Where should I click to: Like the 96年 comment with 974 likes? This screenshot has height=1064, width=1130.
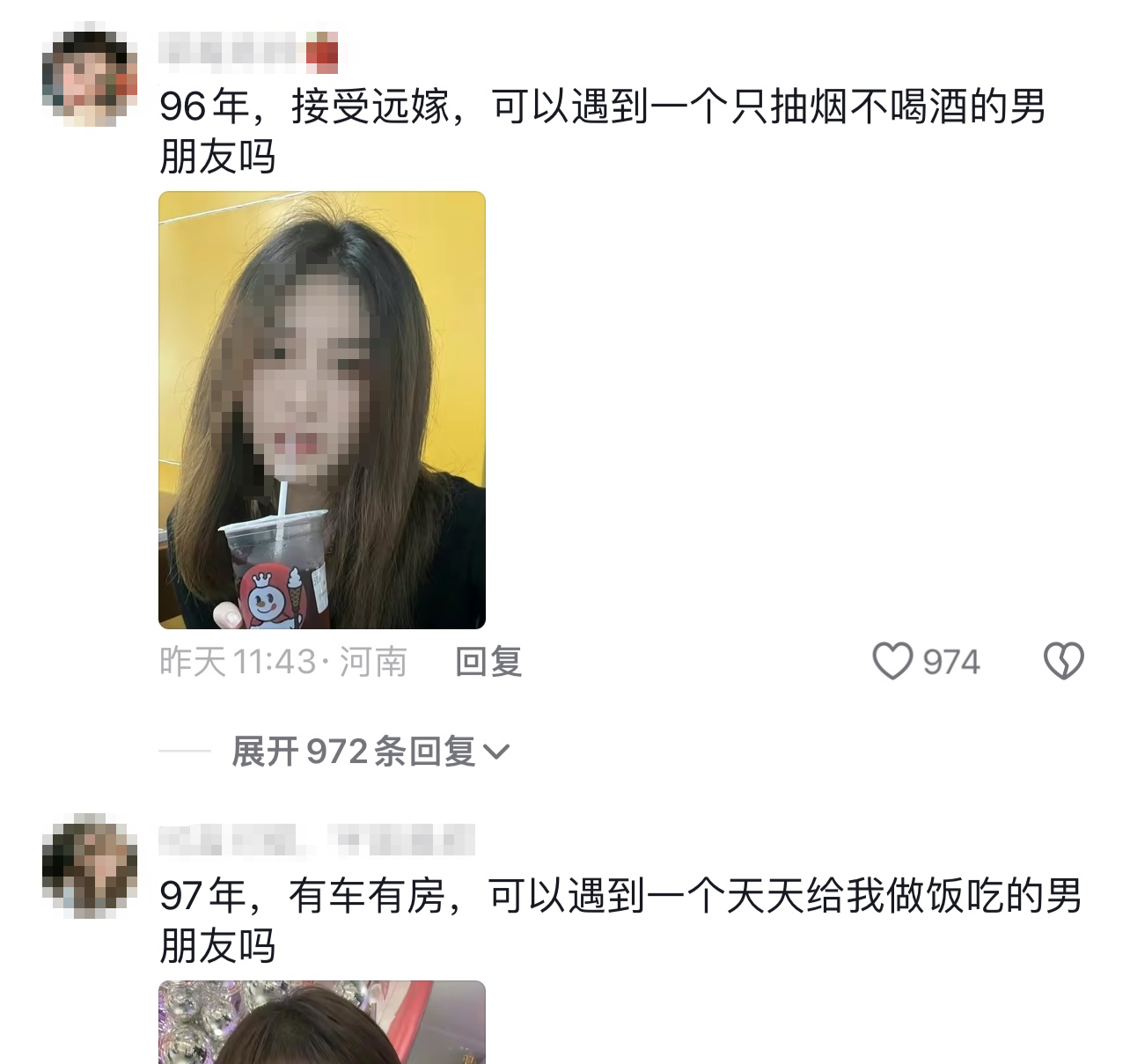pyautogui.click(x=892, y=661)
